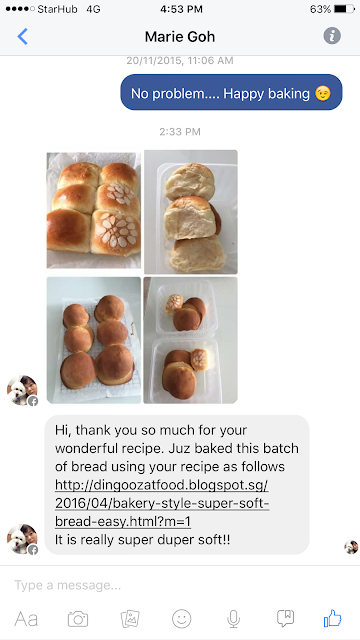Open the emoji and stickers picker

click(x=182, y=619)
